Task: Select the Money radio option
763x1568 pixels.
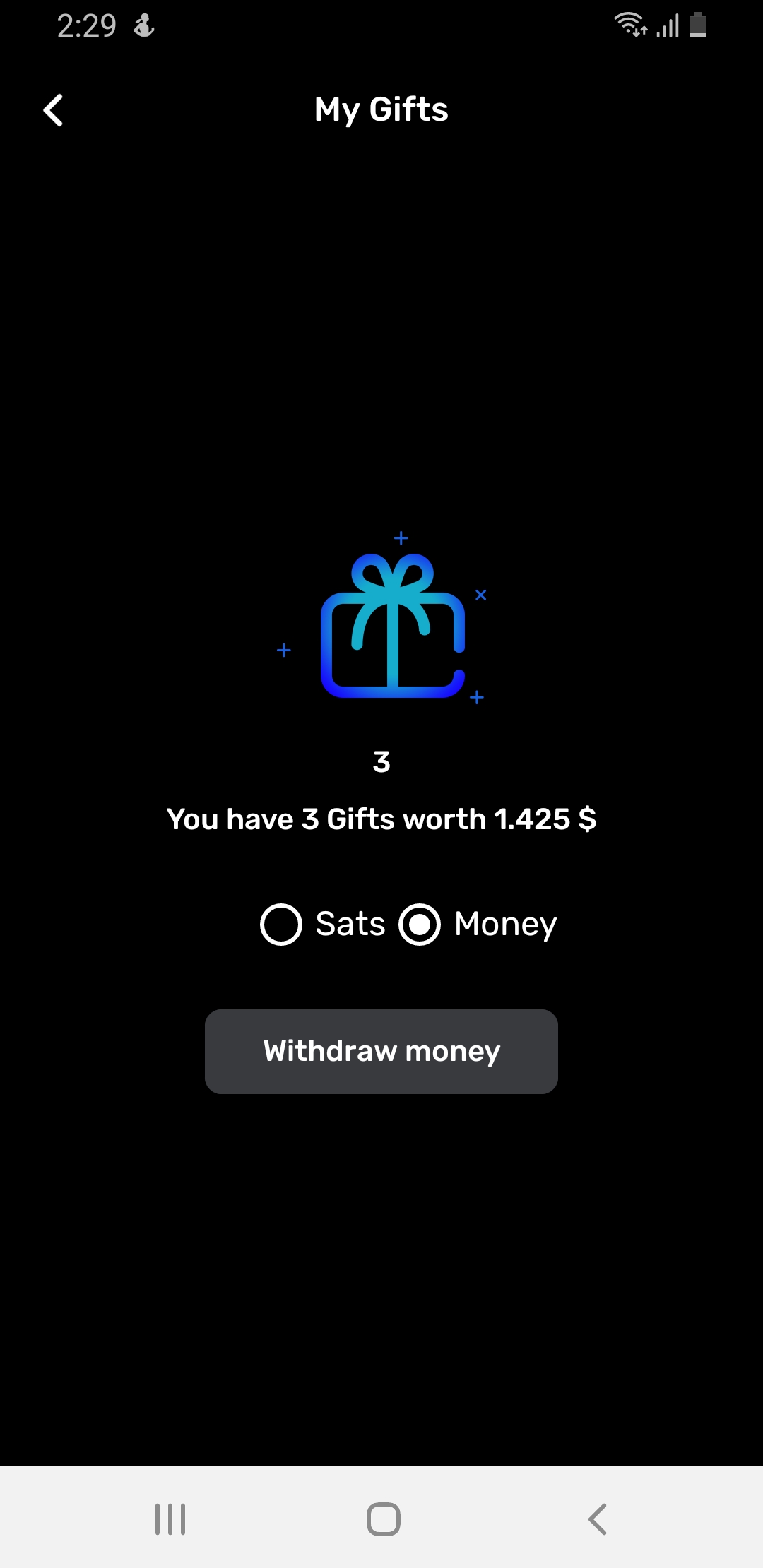Action: pos(420,924)
